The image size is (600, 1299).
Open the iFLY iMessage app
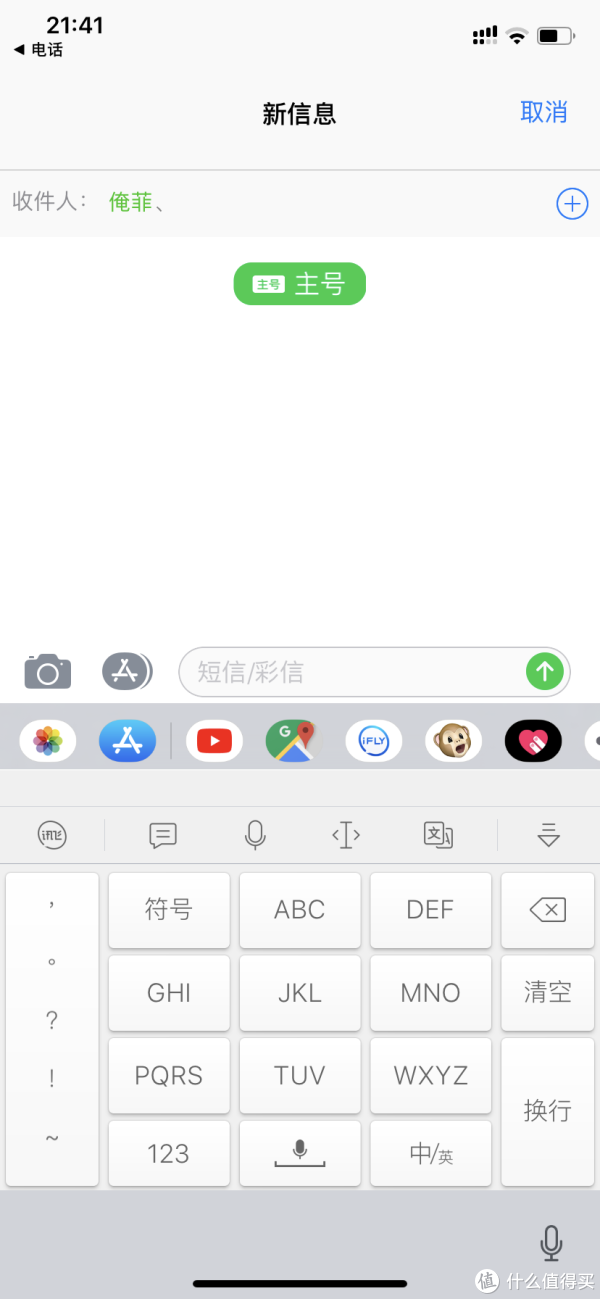click(373, 741)
